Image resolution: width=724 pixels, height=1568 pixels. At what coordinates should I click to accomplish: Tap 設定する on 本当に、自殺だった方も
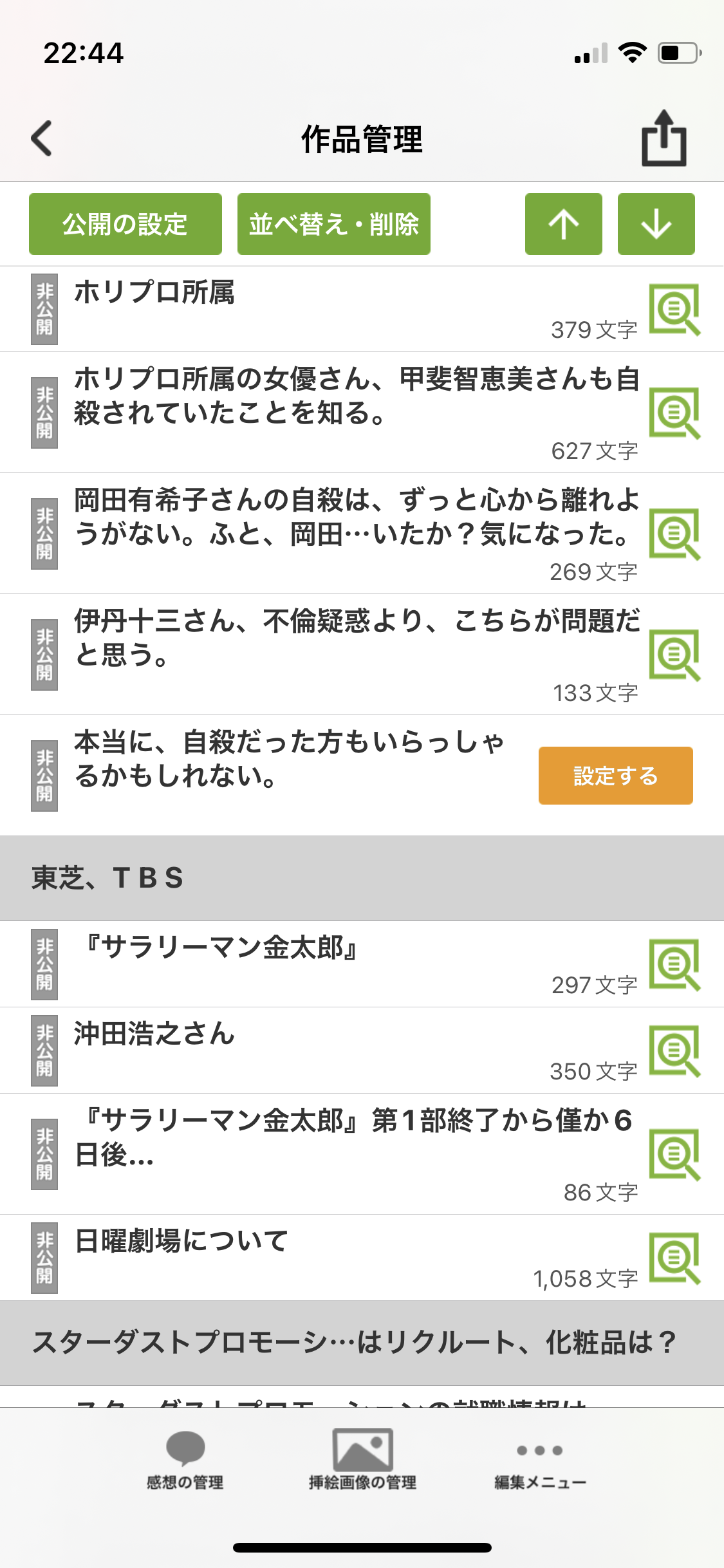pyautogui.click(x=615, y=776)
